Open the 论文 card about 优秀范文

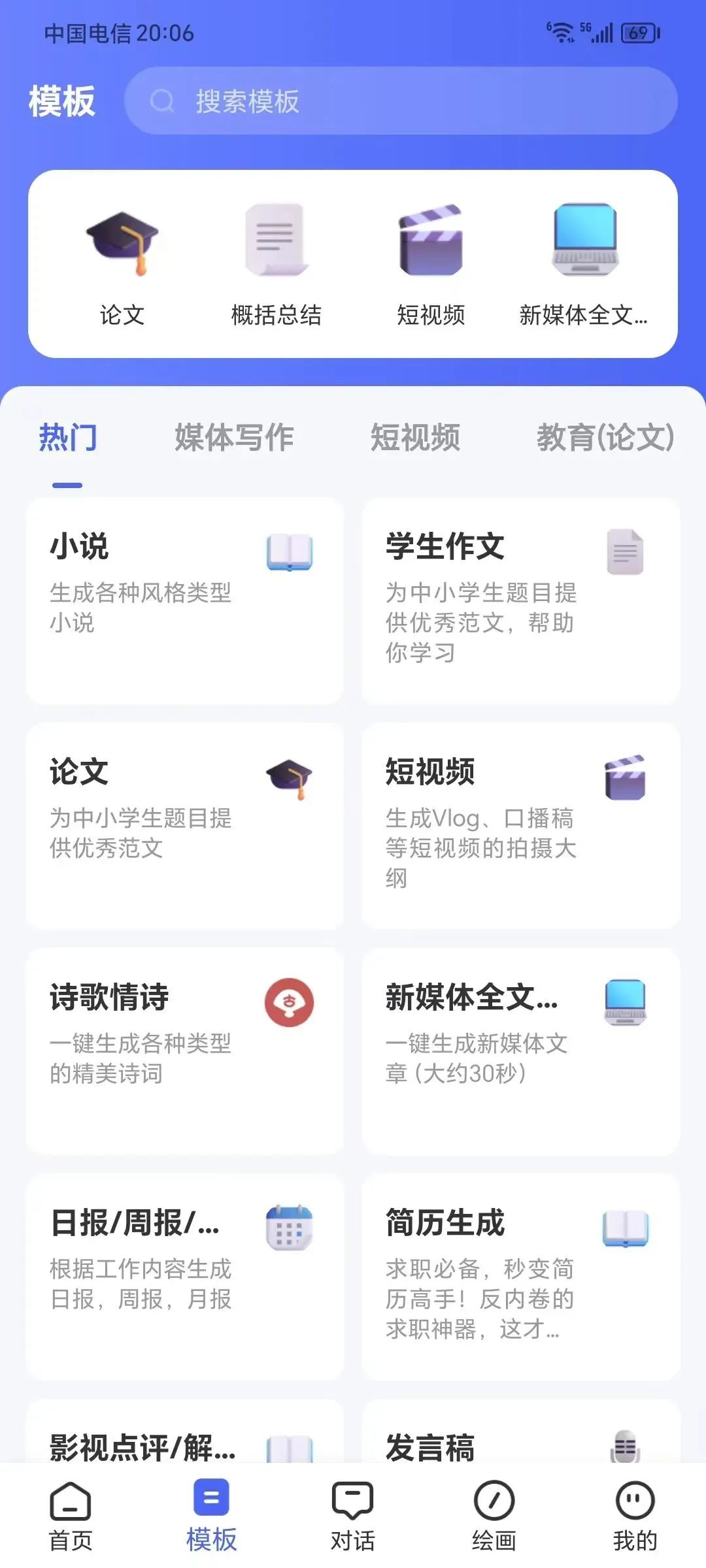[185, 826]
